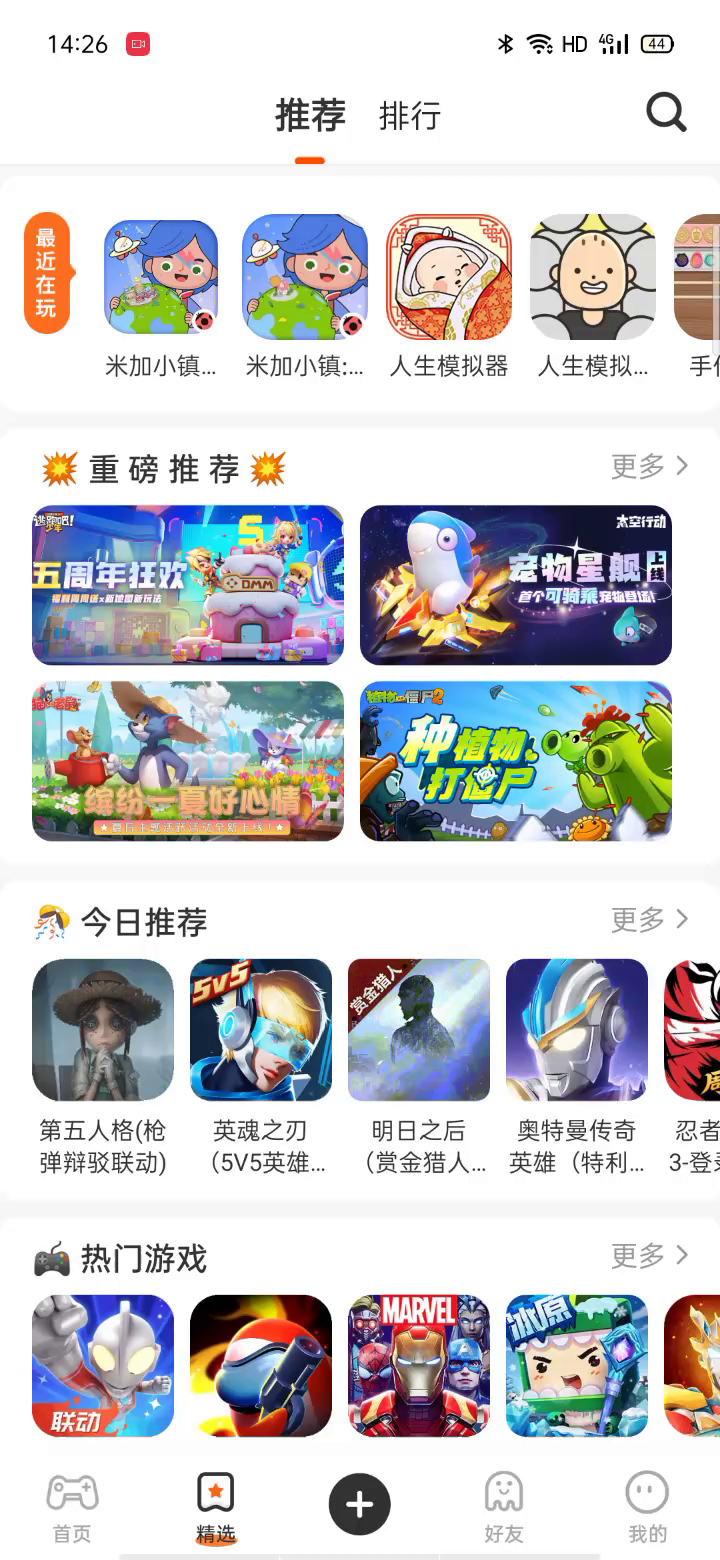Open the search magnifier icon

pyautogui.click(x=666, y=113)
